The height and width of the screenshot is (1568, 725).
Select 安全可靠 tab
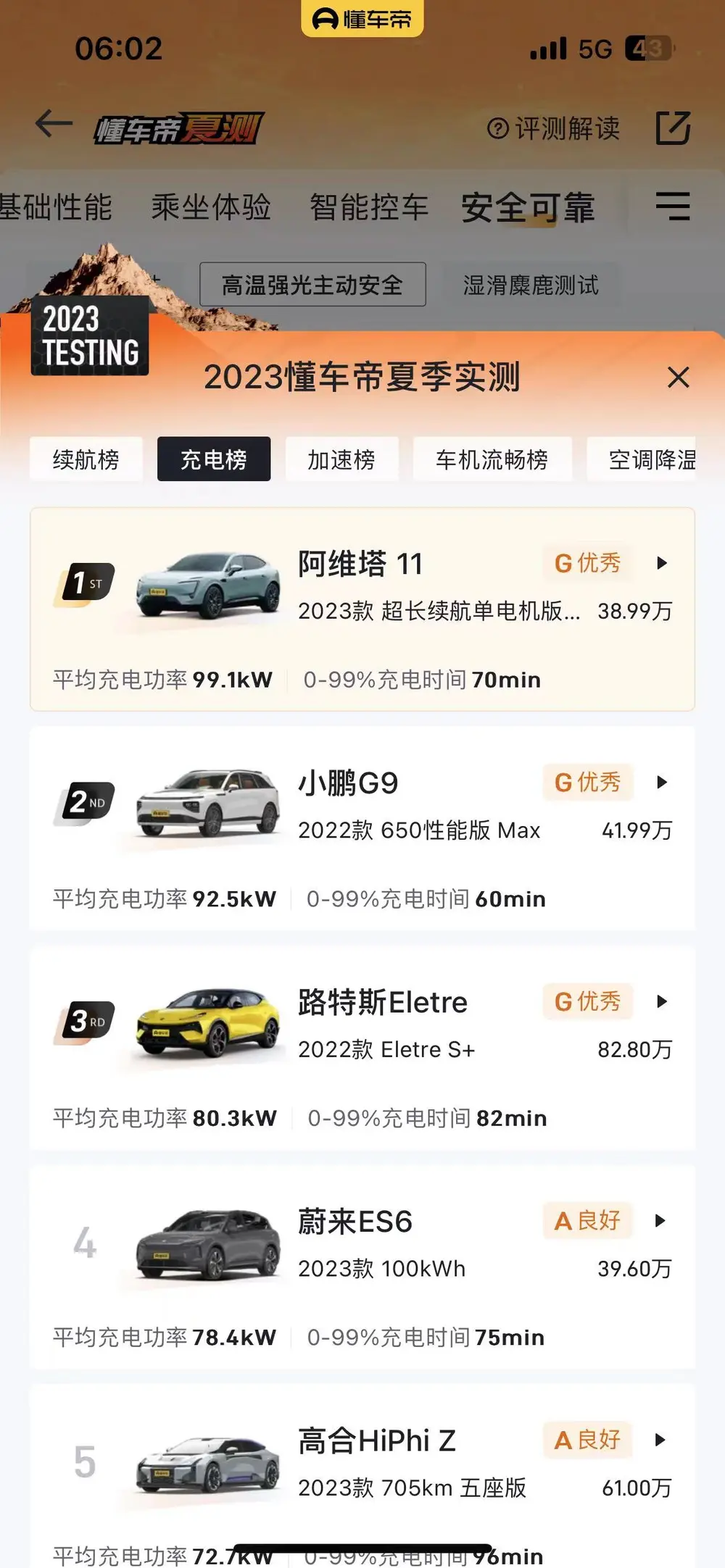click(x=528, y=207)
